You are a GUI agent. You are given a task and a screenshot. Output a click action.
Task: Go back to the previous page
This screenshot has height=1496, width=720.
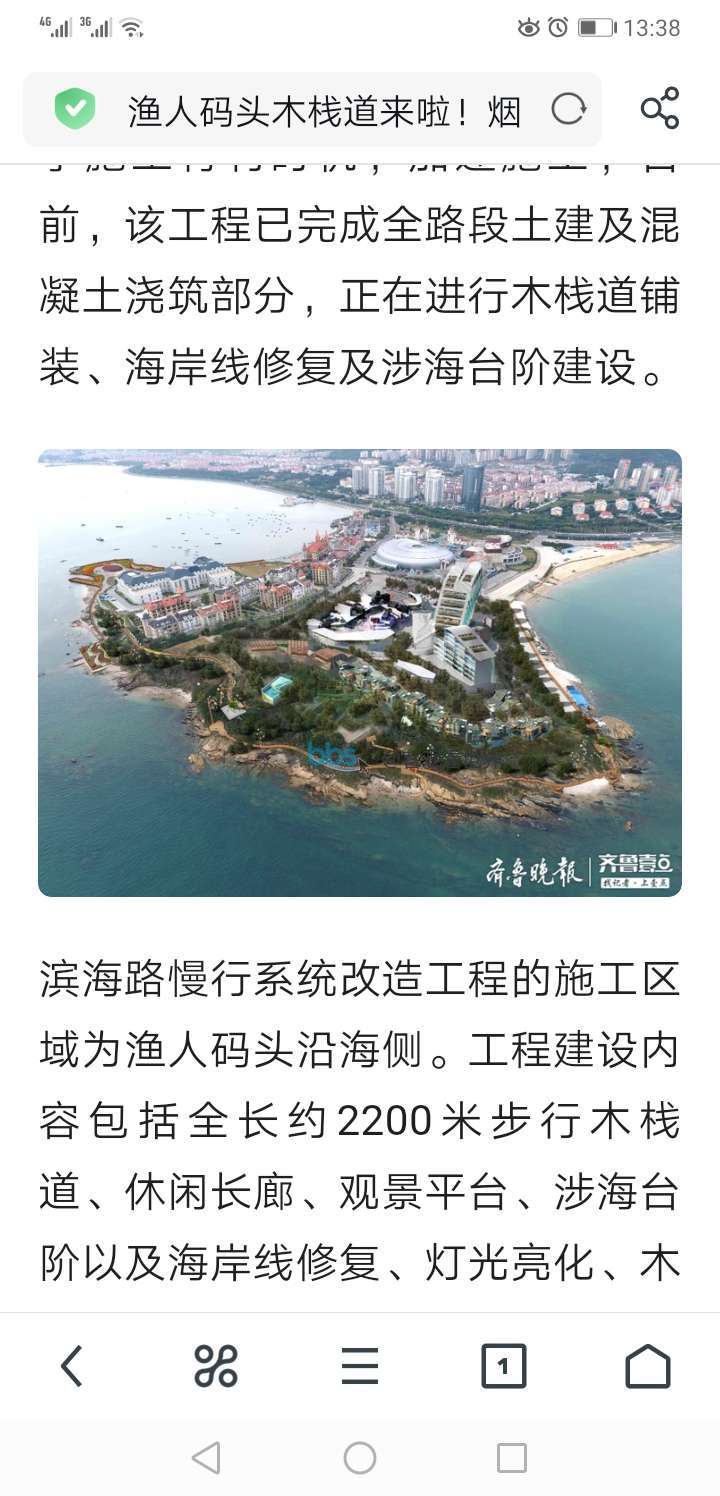[71, 1366]
